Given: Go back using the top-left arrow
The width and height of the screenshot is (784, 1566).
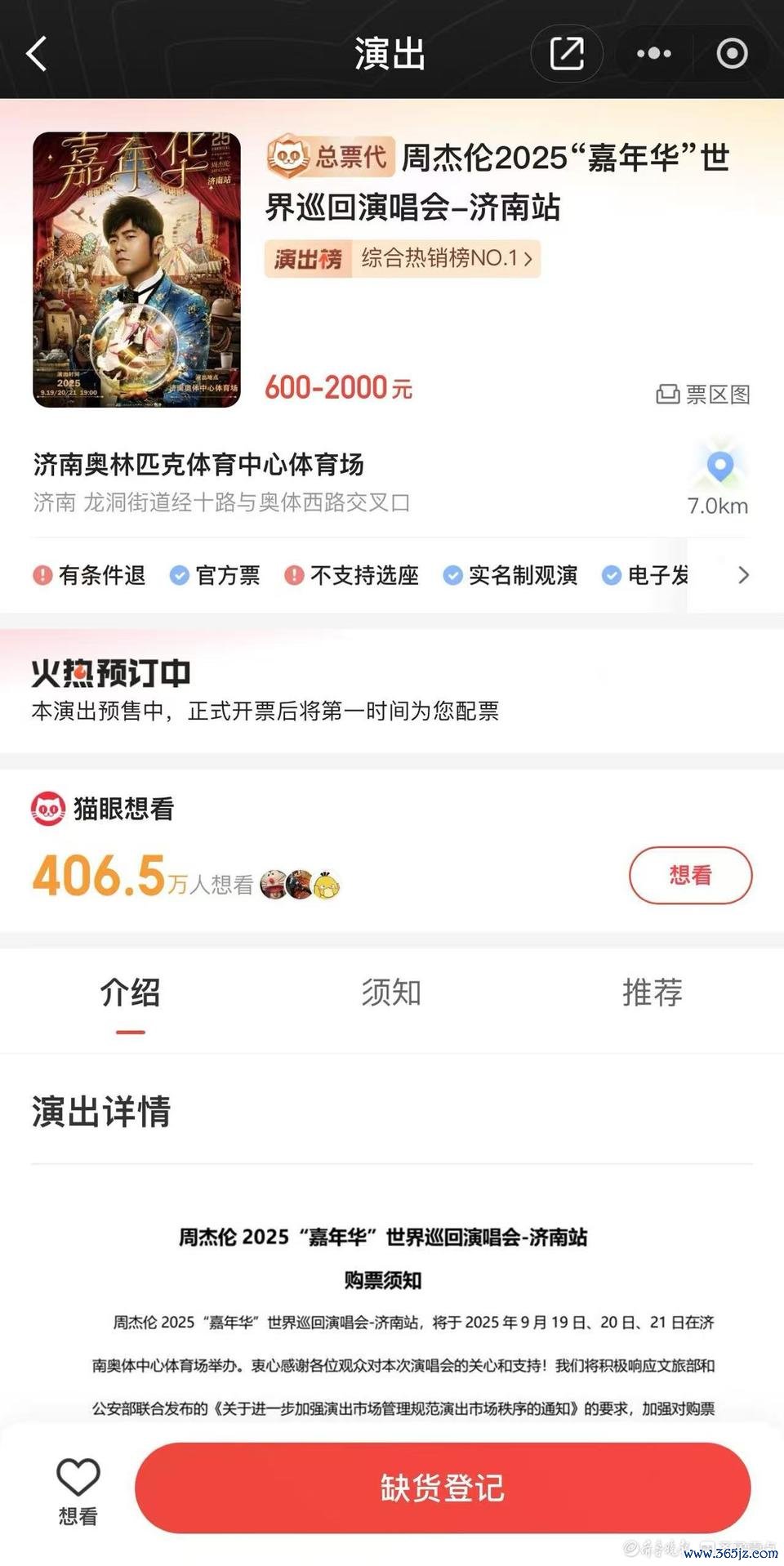Looking at the screenshot, I should click(x=37, y=54).
